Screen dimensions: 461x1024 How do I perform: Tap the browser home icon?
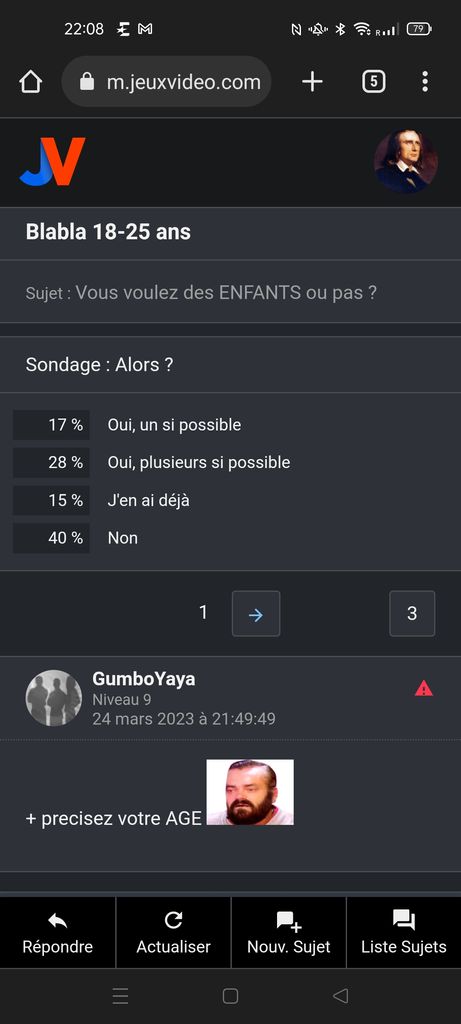30,82
